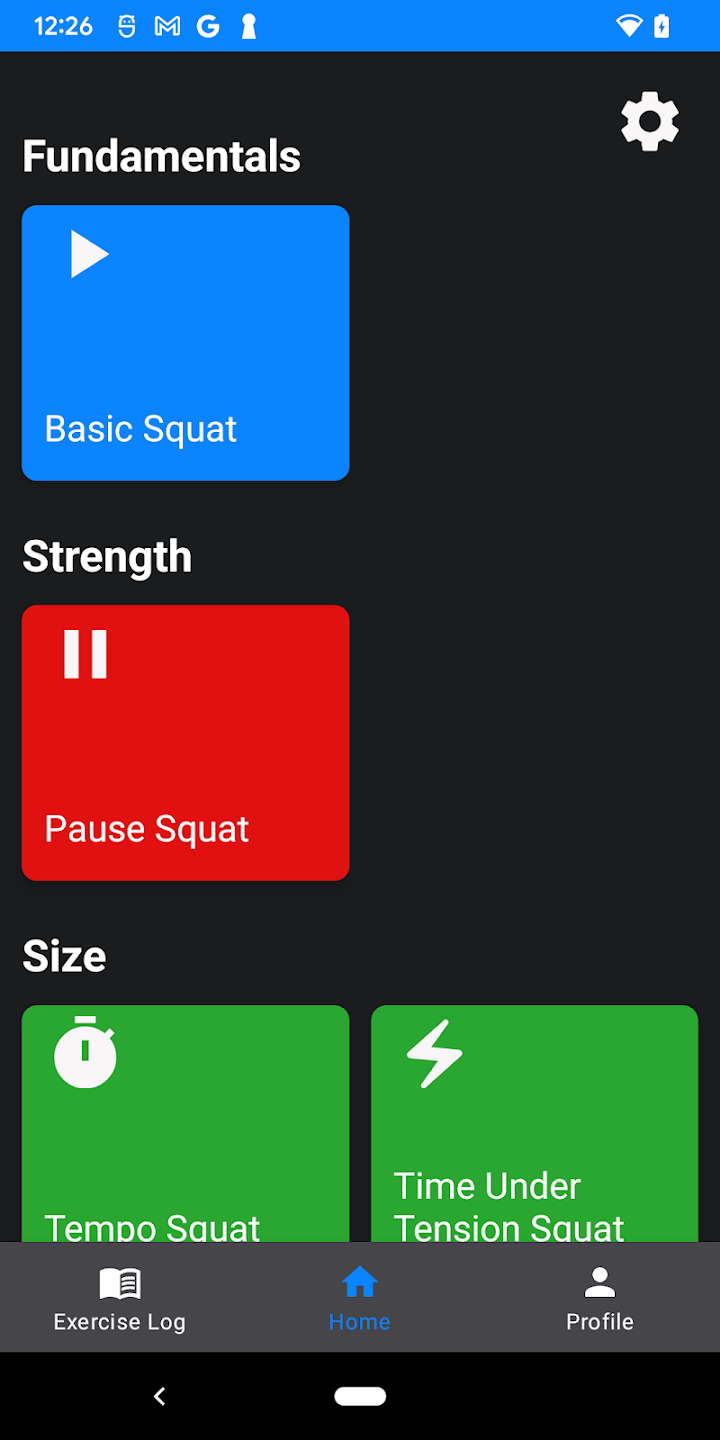Switch to the Profile tab
The width and height of the screenshot is (720, 1440).
(x=600, y=1298)
